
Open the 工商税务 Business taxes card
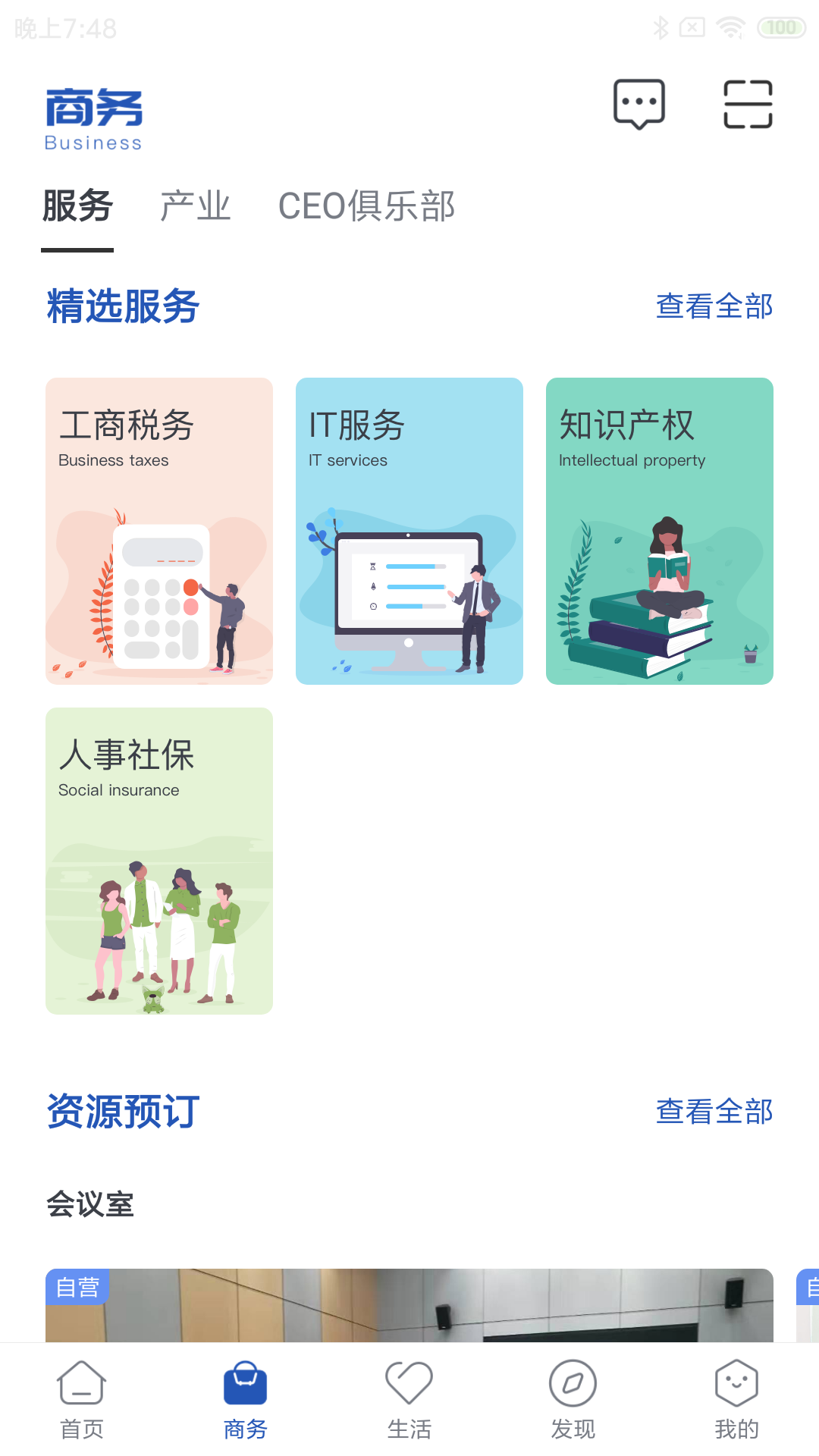(159, 531)
